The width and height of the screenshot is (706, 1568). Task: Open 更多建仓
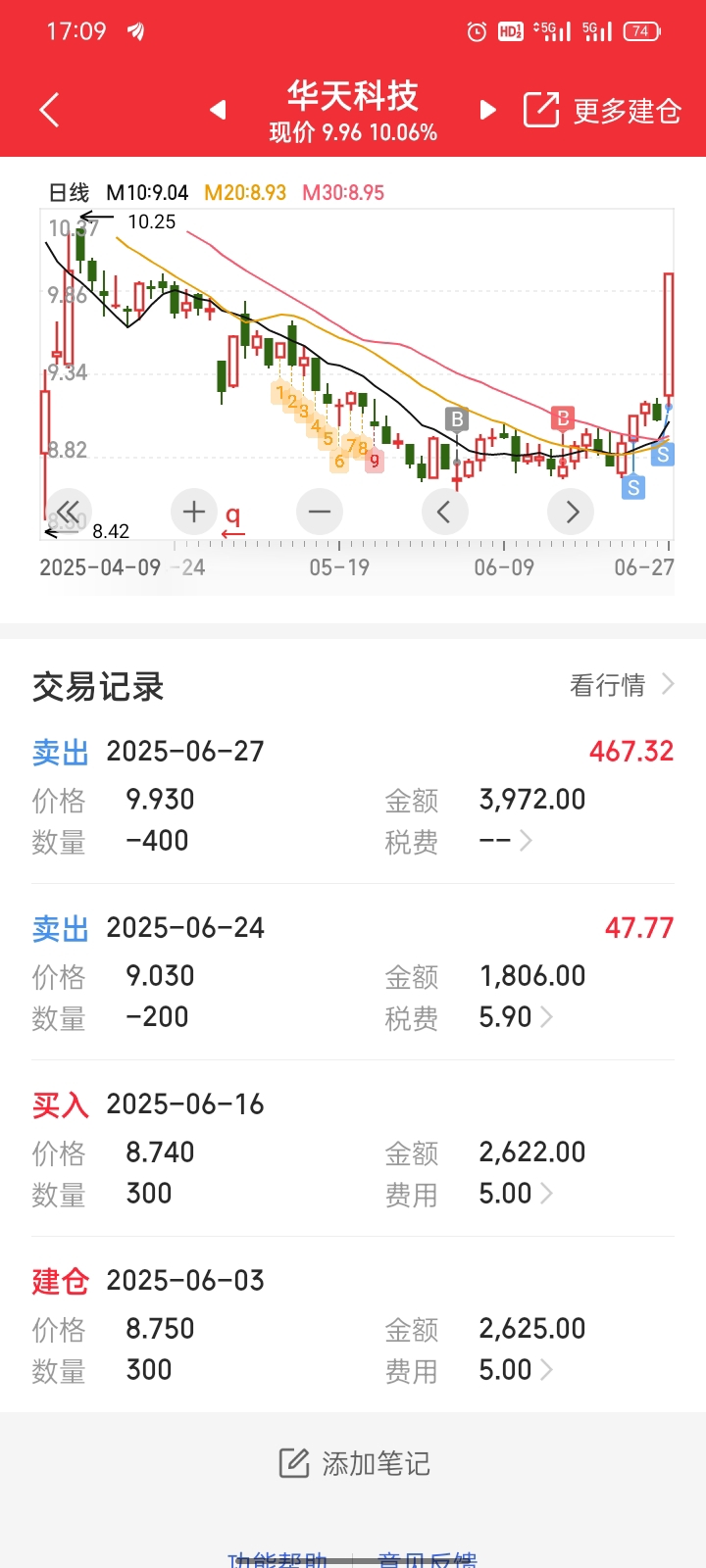click(x=602, y=111)
